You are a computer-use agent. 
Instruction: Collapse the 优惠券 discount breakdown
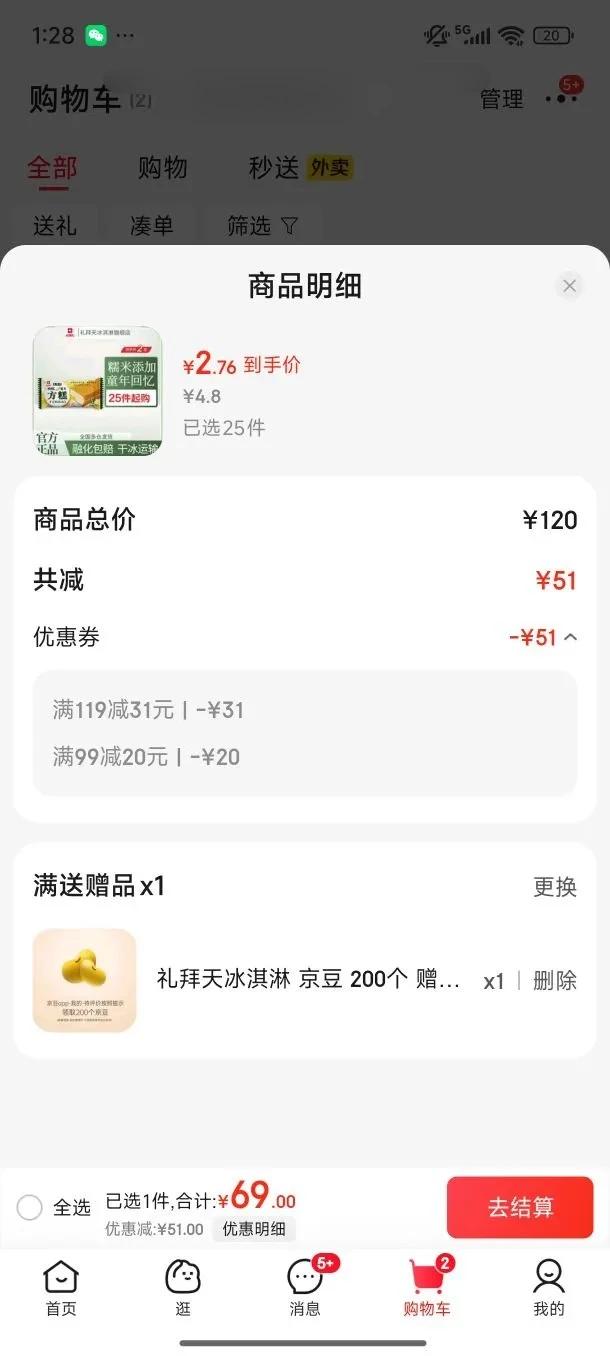point(570,637)
